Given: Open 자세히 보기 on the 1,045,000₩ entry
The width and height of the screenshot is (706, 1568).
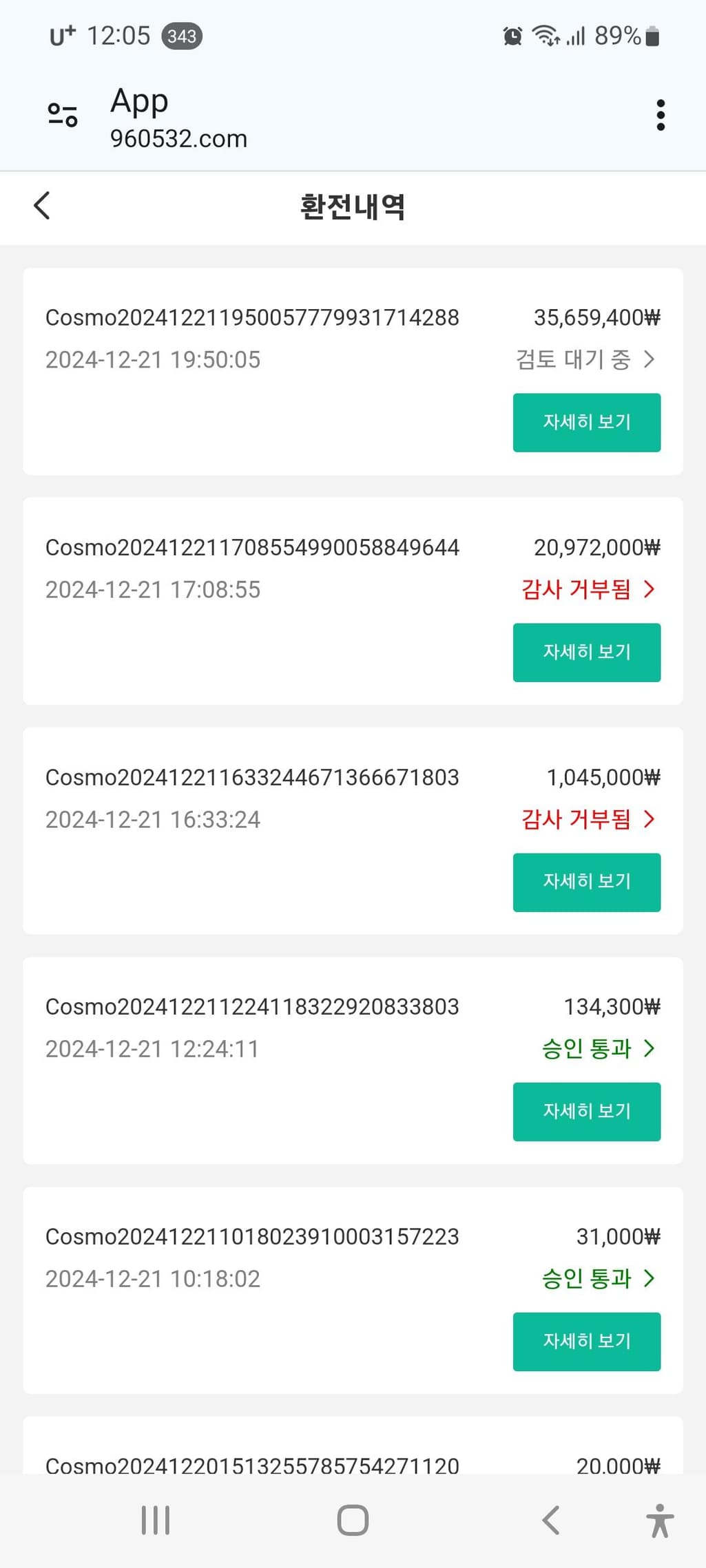Looking at the screenshot, I should [x=586, y=882].
